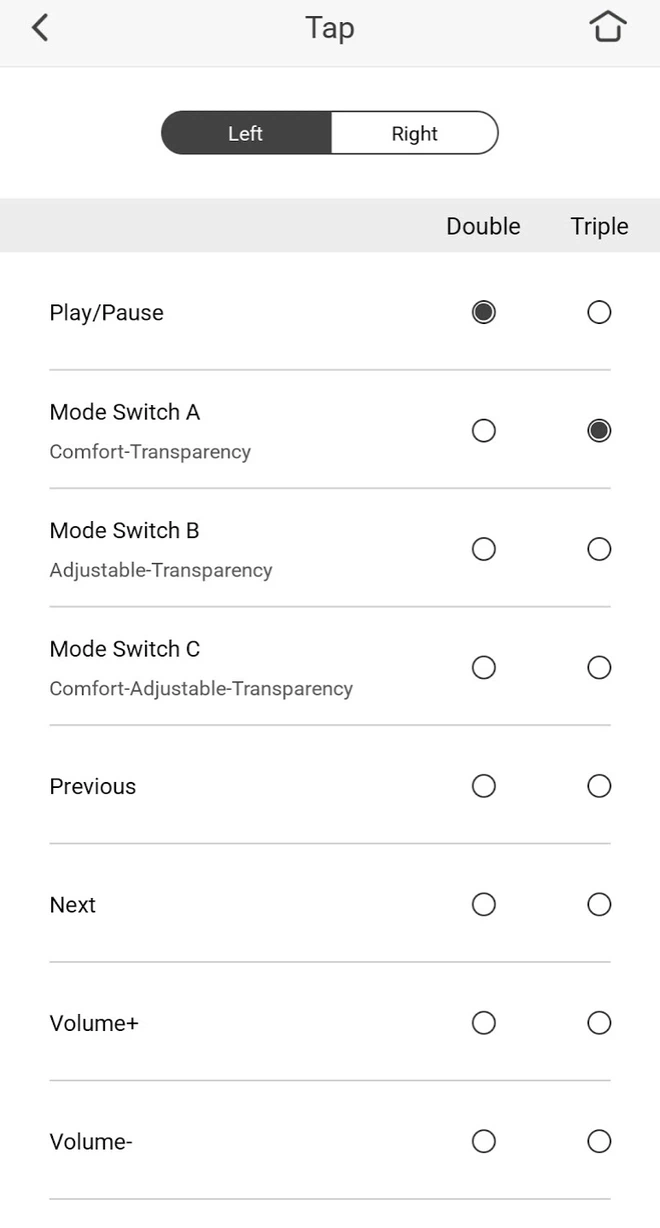
Task: Go back using the top-left arrow
Action: (40, 28)
